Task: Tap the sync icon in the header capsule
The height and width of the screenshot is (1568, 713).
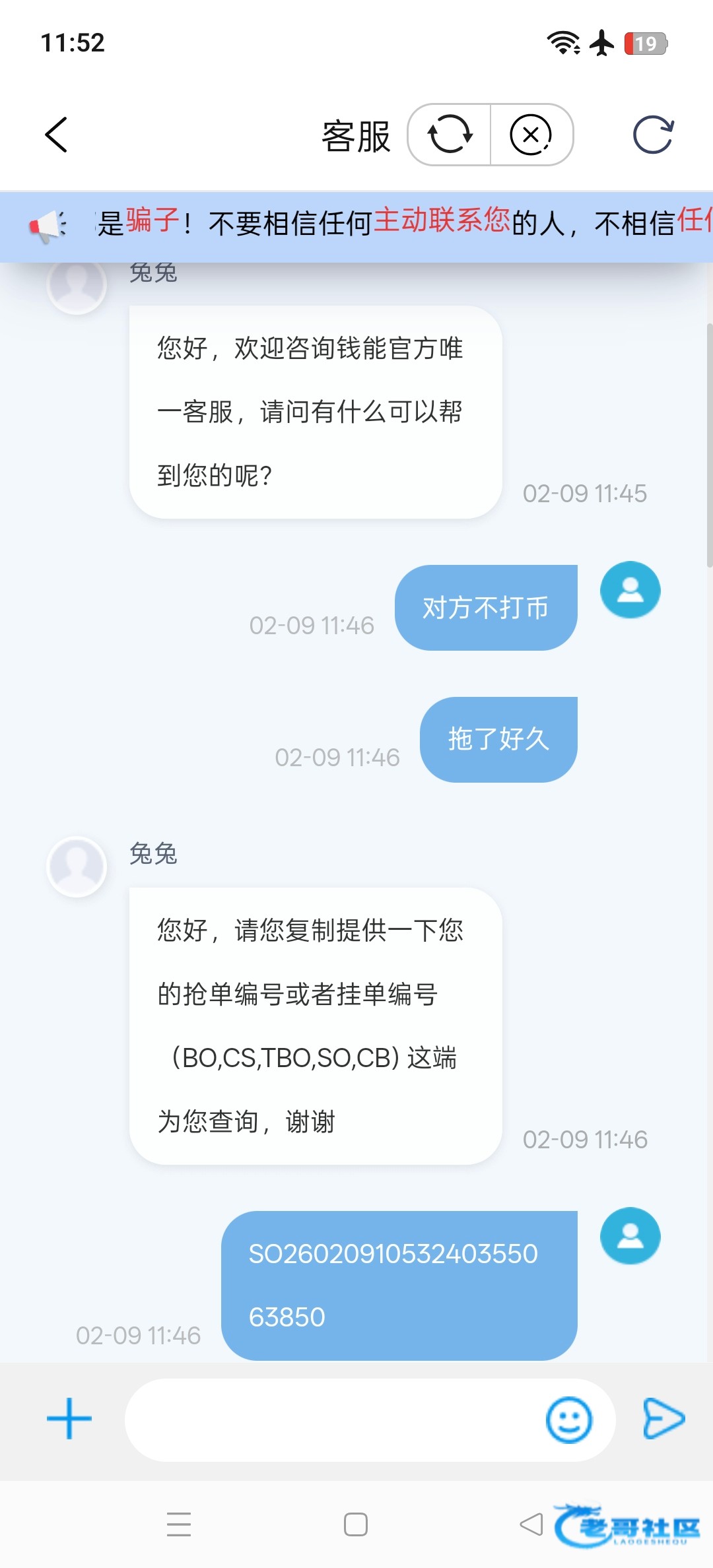Action: click(x=450, y=135)
